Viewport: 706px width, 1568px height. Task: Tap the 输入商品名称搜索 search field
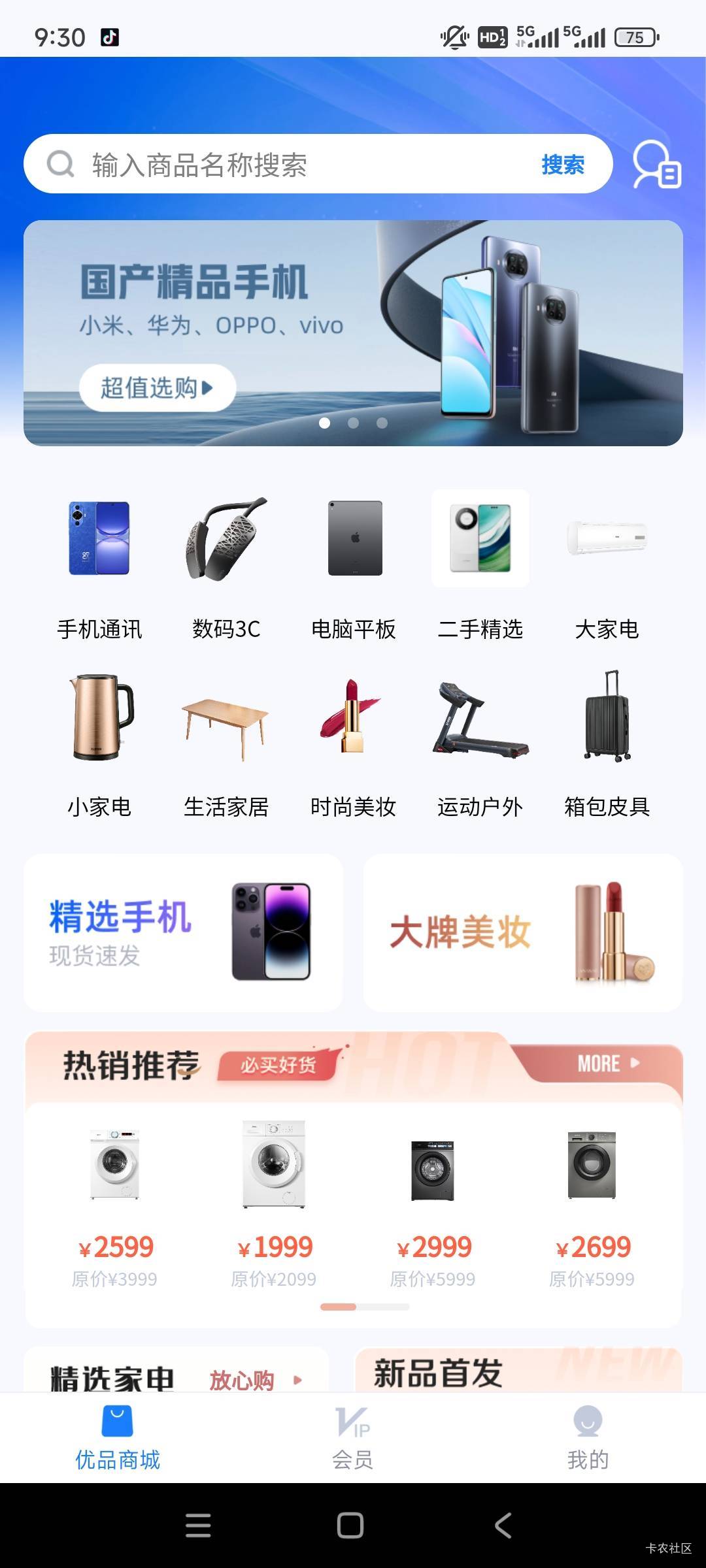point(288,165)
